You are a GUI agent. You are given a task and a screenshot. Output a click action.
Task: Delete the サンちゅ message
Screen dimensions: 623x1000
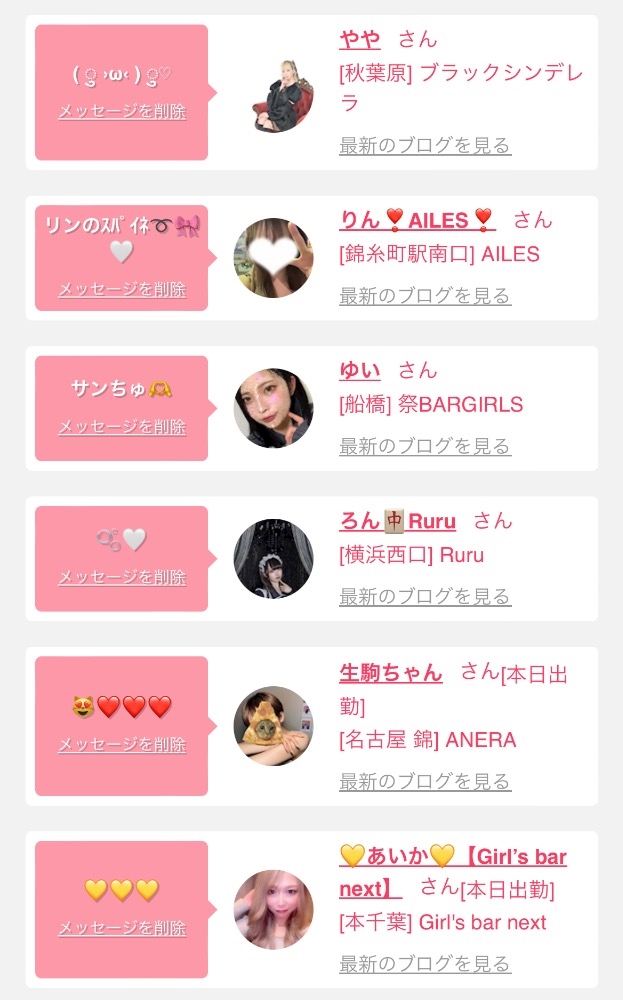(x=122, y=427)
